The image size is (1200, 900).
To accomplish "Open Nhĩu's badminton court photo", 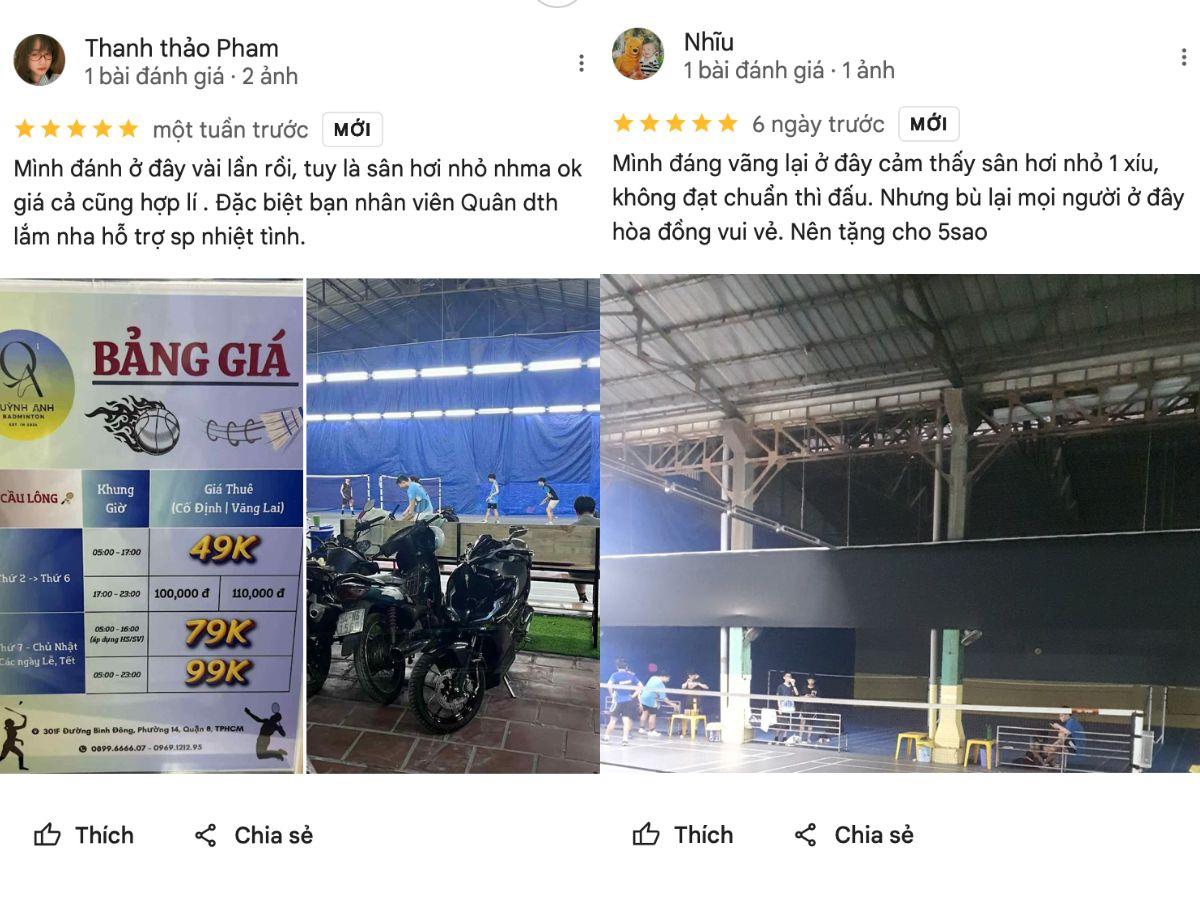I will [x=900, y=522].
